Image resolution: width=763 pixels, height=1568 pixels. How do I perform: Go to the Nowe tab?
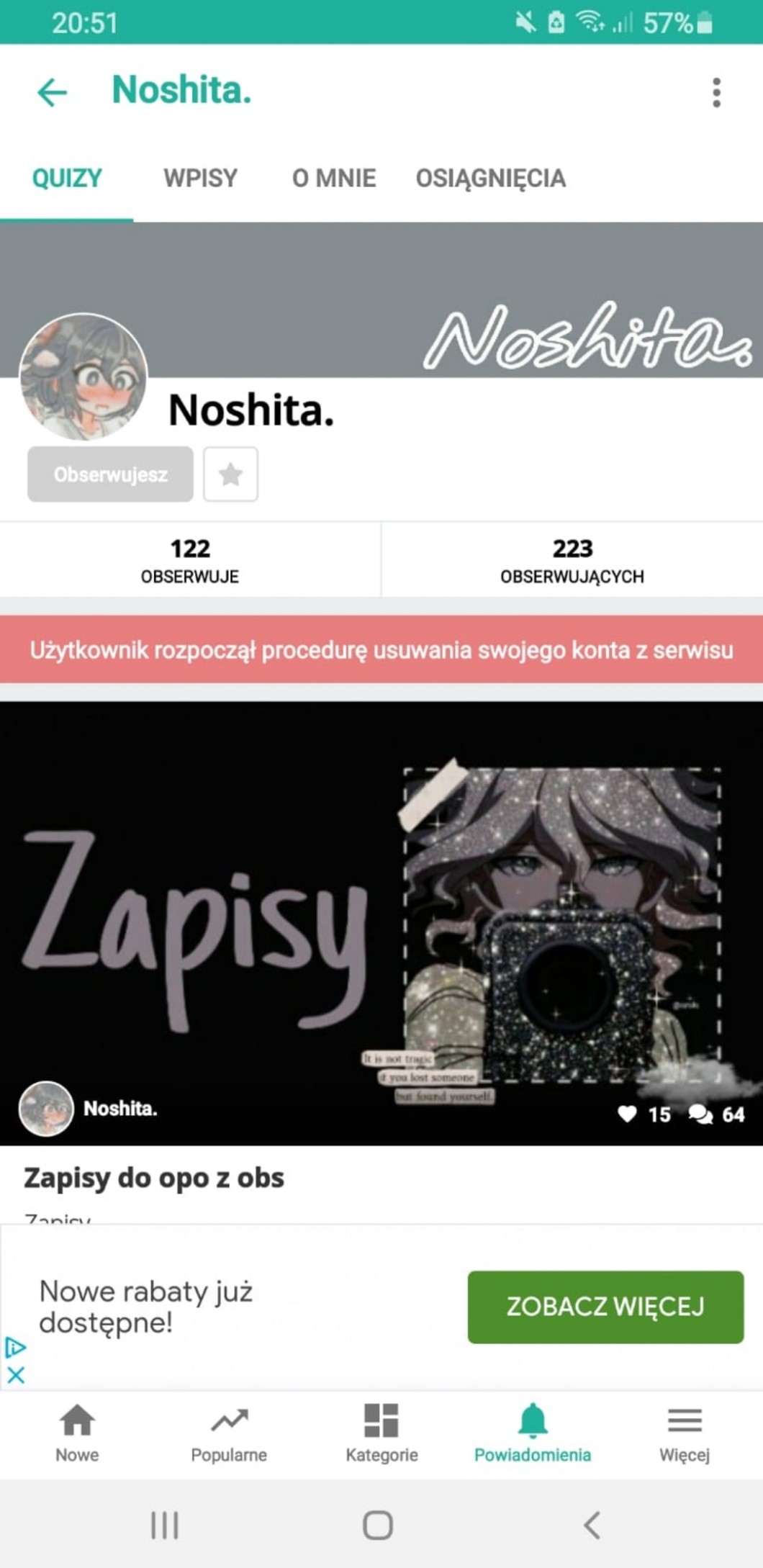coord(77,1433)
